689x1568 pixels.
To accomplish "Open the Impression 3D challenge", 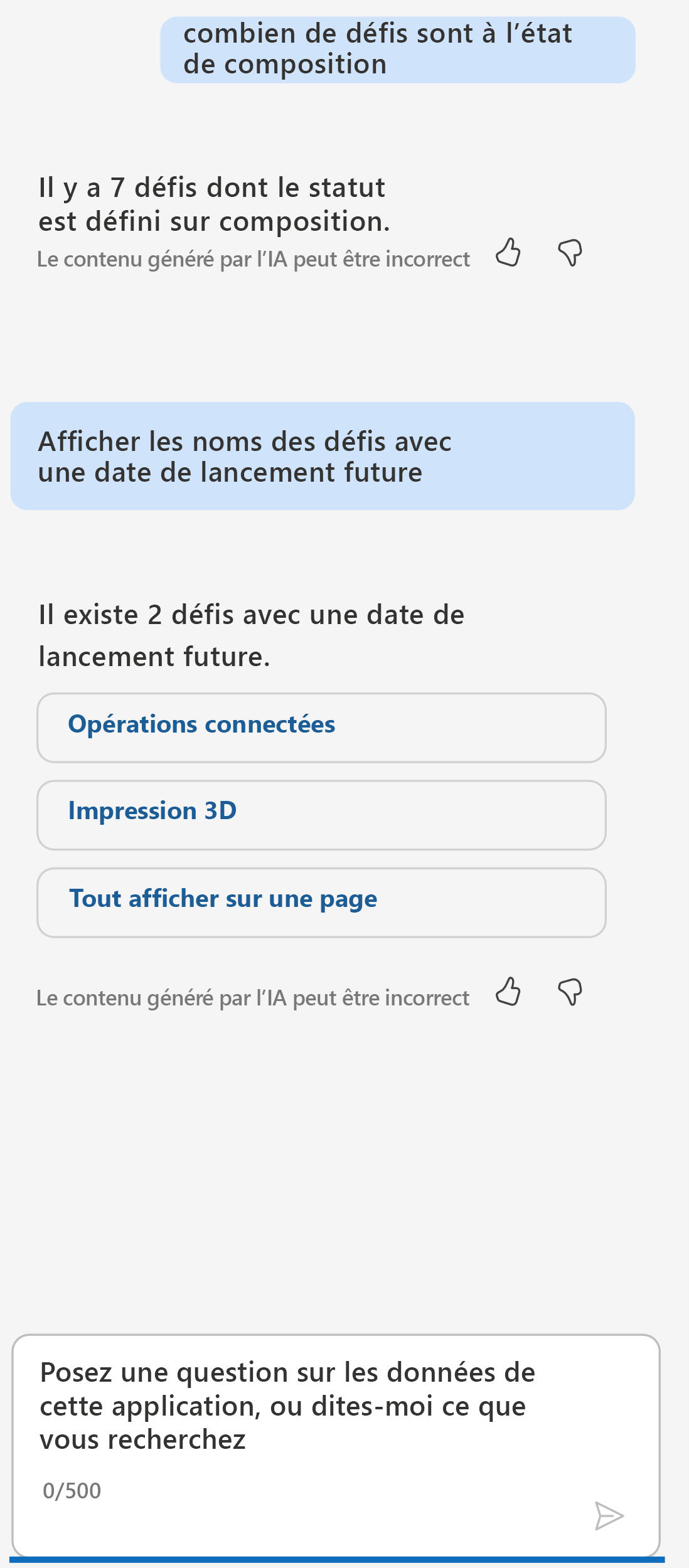I will tap(321, 815).
